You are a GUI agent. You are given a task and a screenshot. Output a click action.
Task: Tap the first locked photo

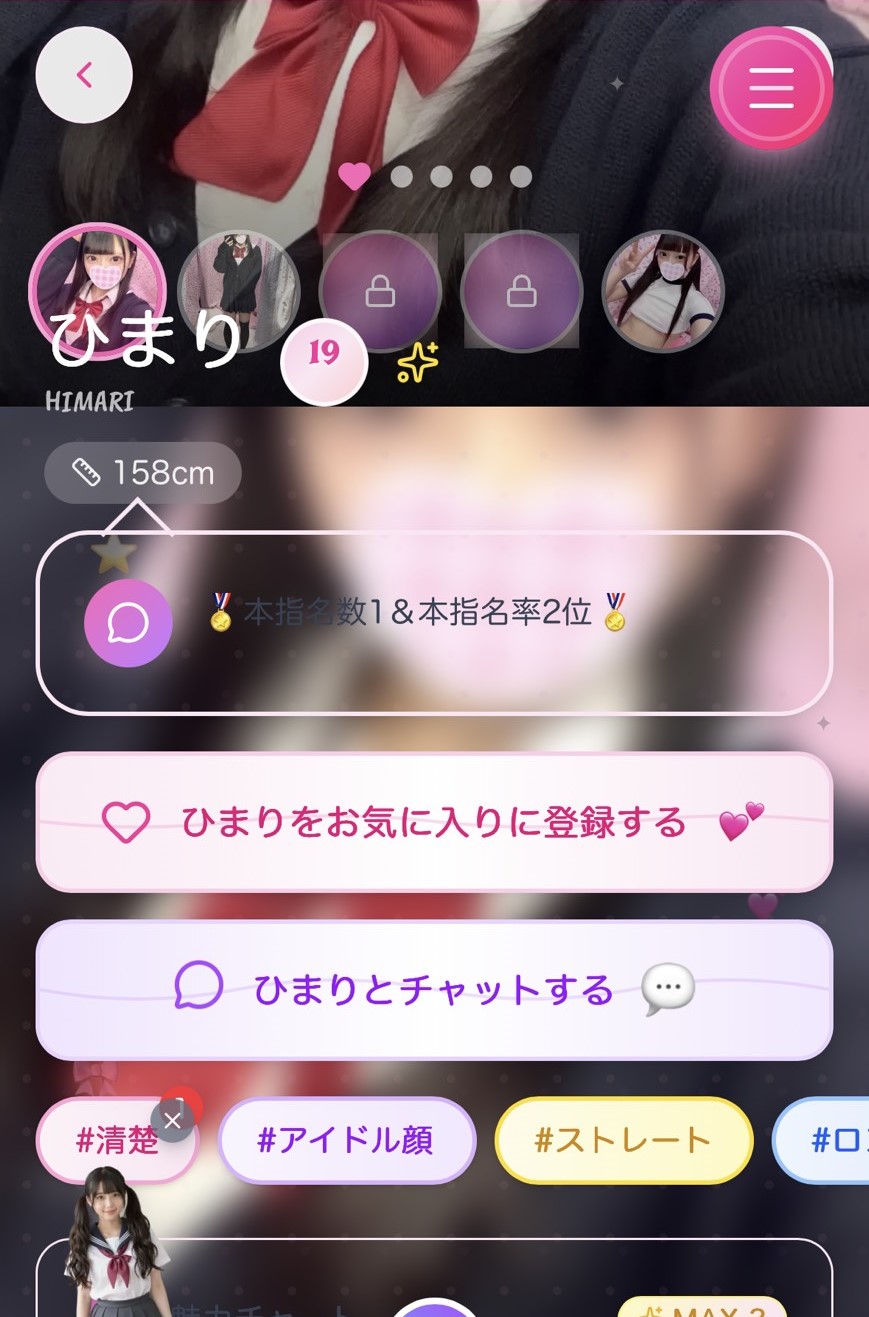pos(380,292)
